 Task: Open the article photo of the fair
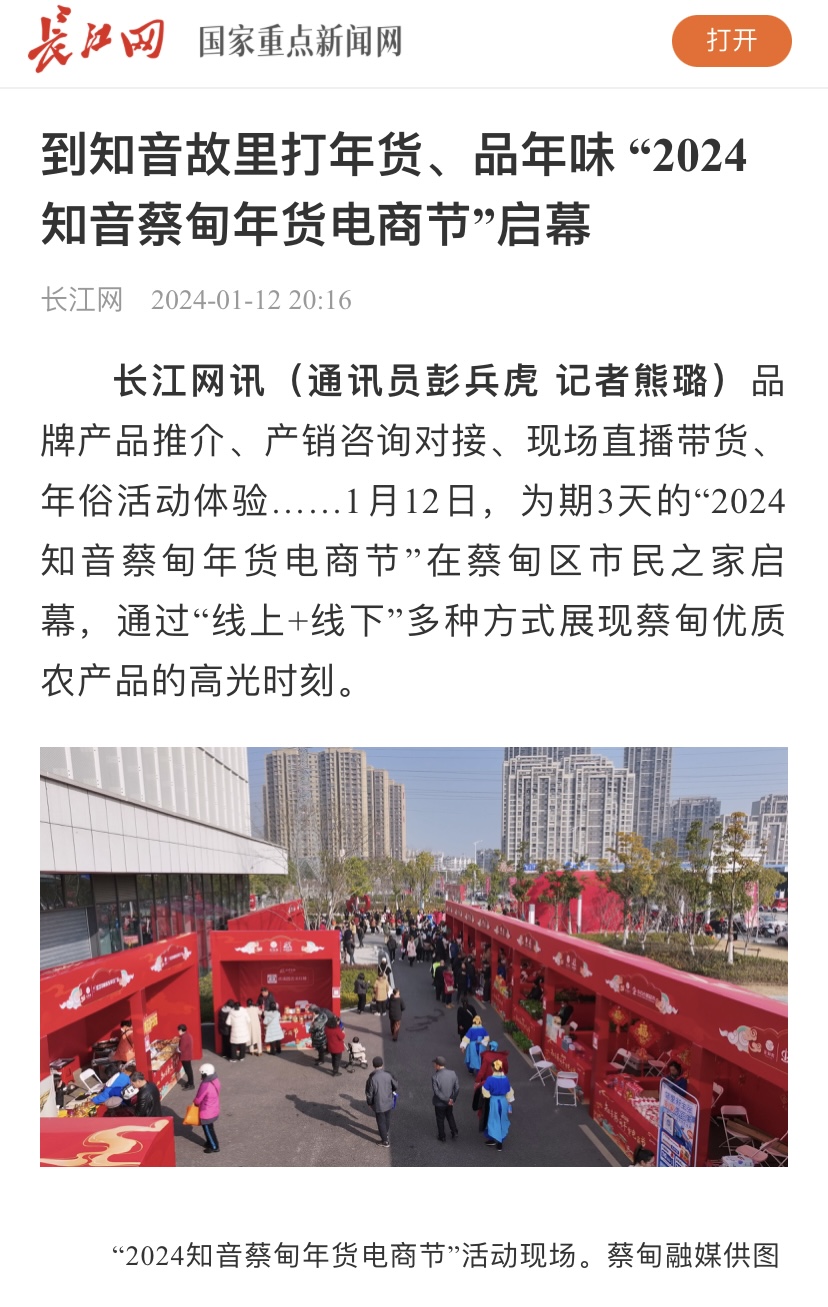pyautogui.click(x=414, y=956)
